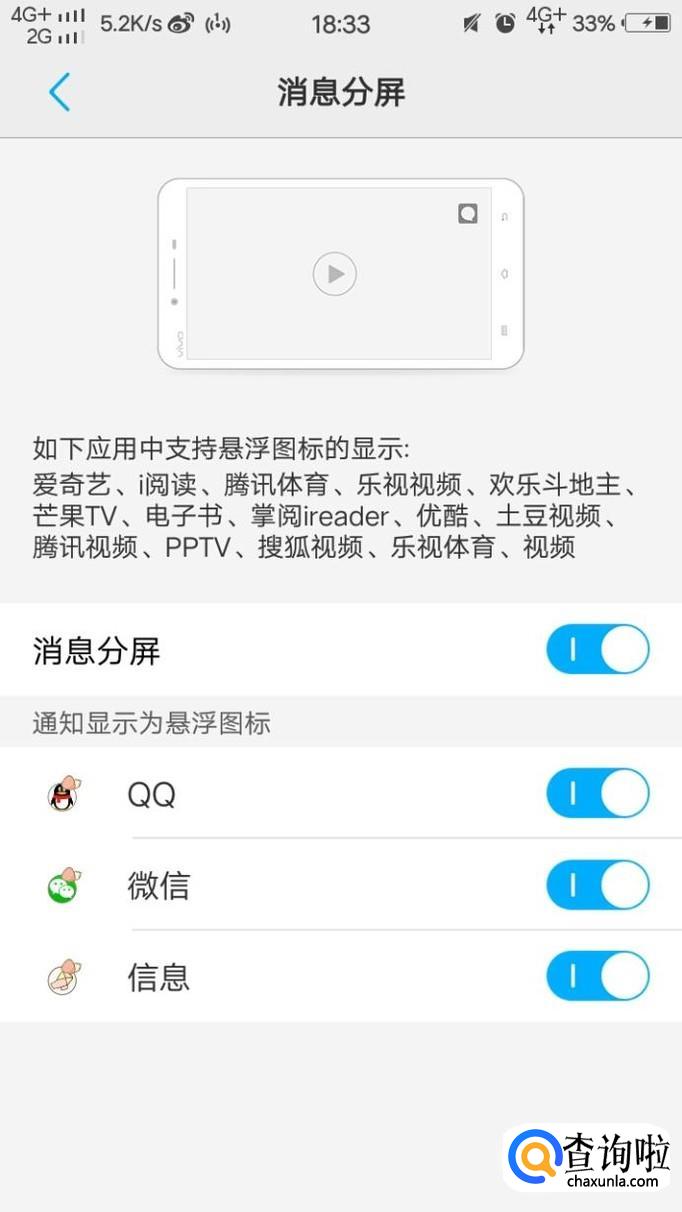Switch off the 信息 floating icon
Screen dimensions: 682x1212
click(597, 976)
